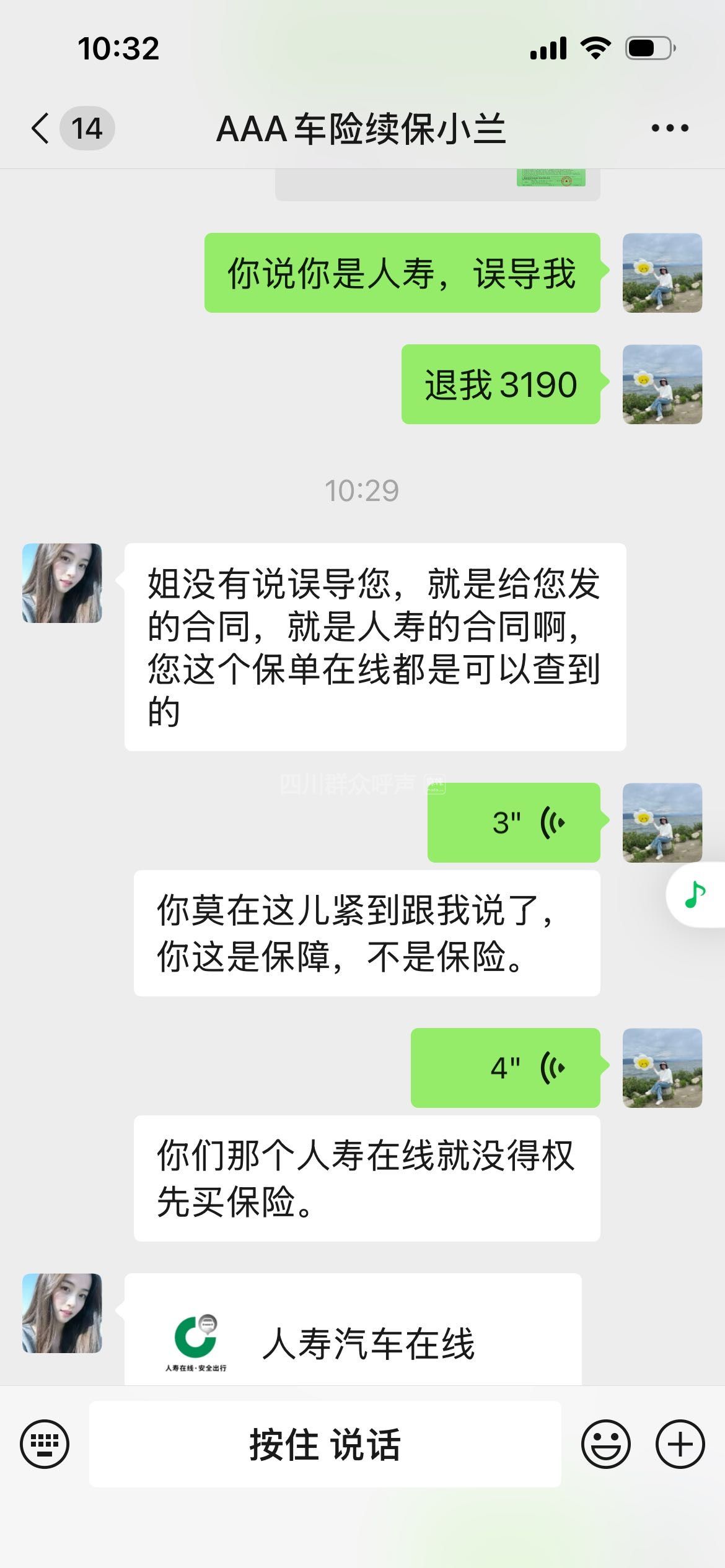This screenshot has height=1568, width=725.
Task: Open the floating music note widget
Action: coord(695,895)
